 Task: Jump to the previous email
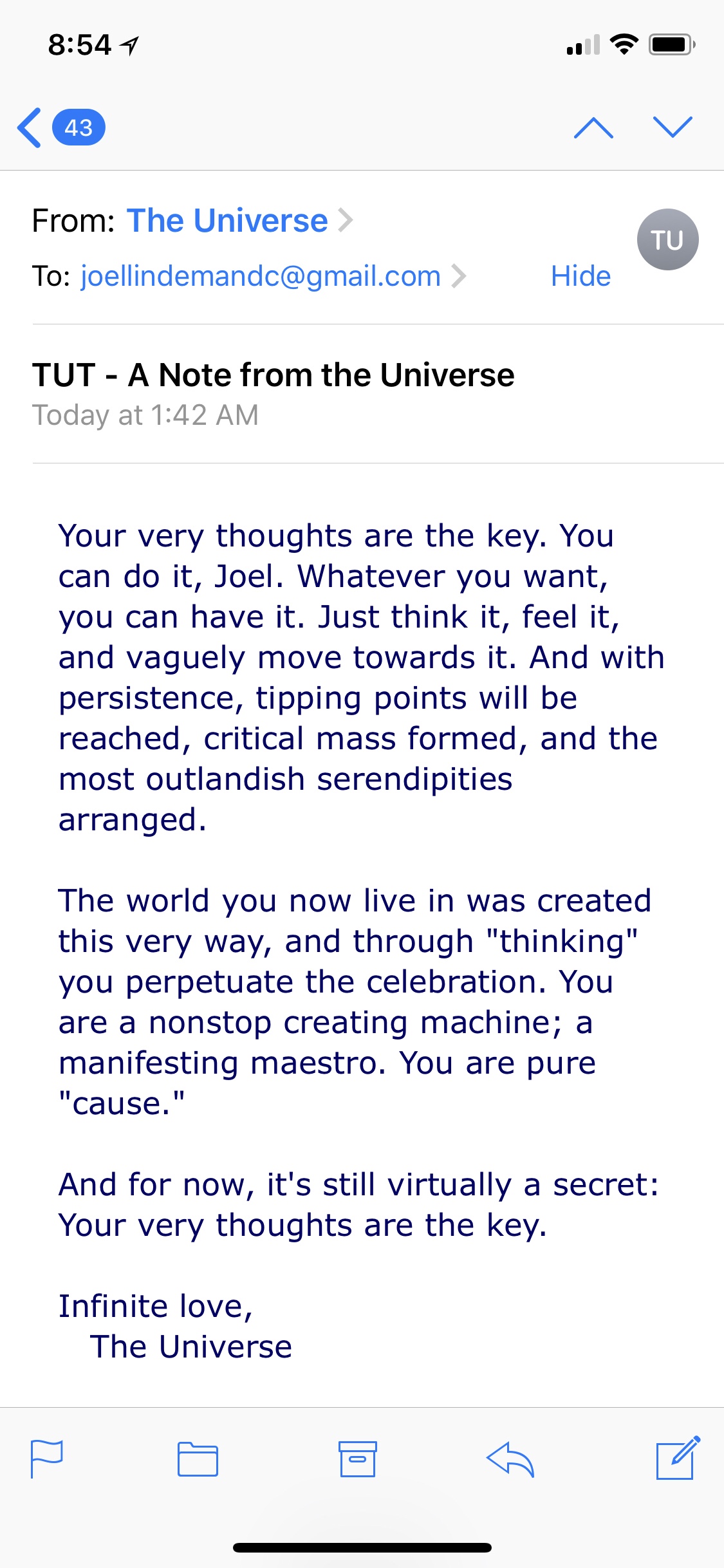click(593, 127)
